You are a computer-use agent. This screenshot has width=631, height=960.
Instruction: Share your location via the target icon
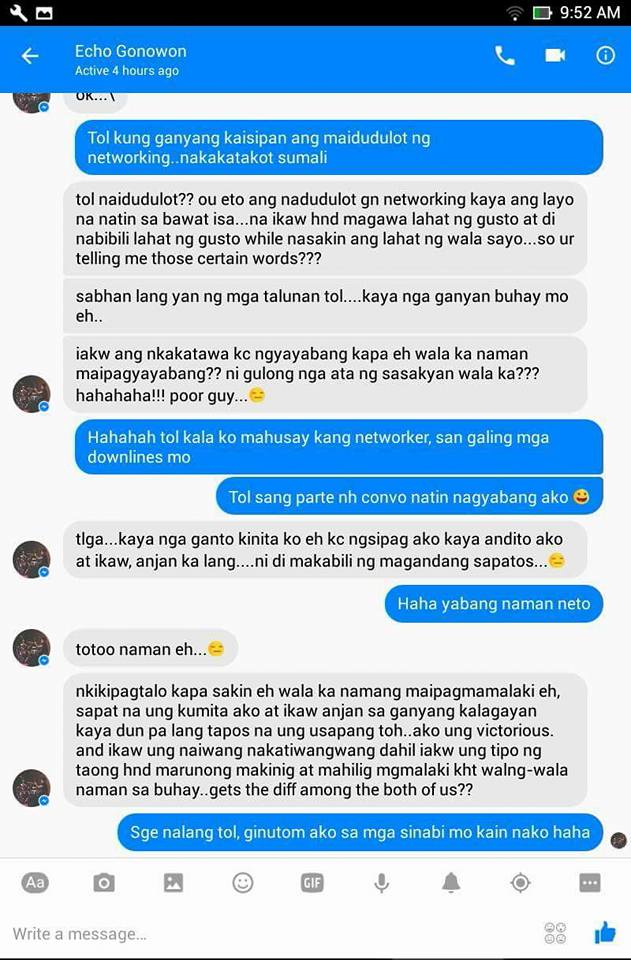click(x=520, y=882)
